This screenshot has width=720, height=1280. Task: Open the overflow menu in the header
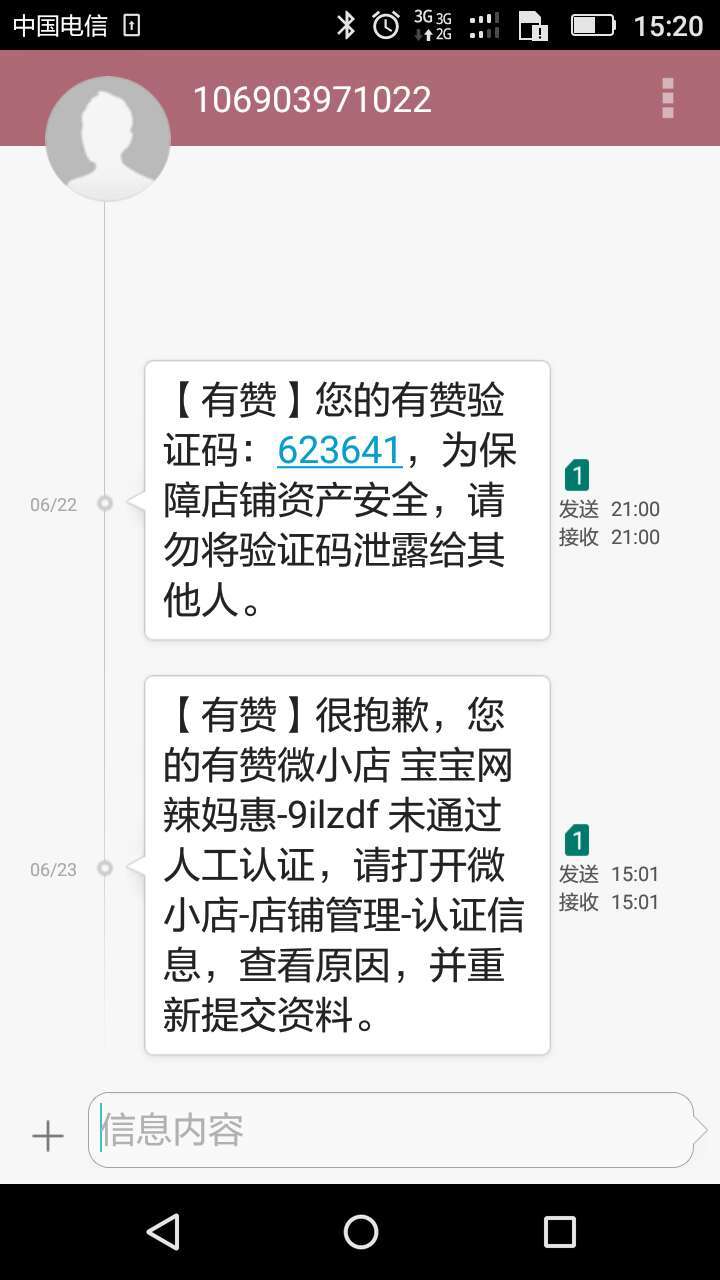point(668,98)
